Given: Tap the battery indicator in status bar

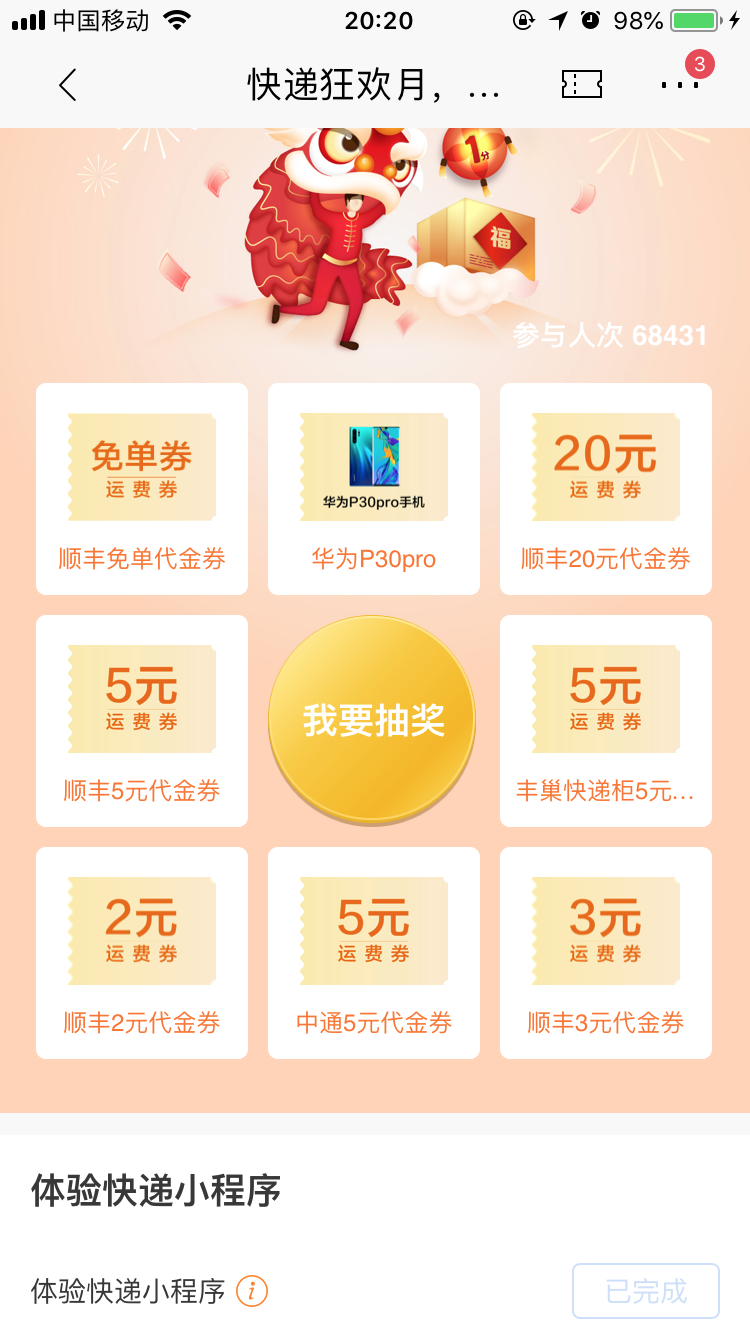Looking at the screenshot, I should point(689,18).
